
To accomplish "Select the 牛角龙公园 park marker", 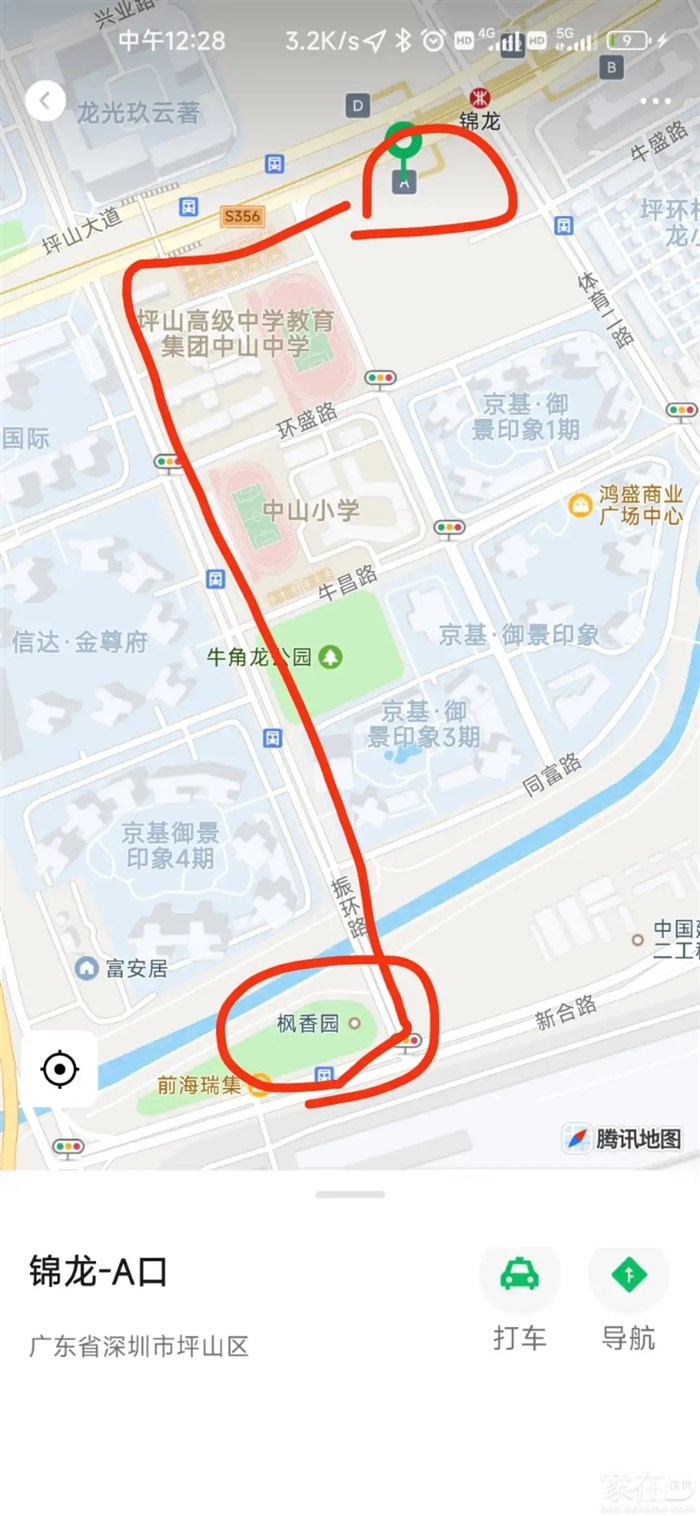I will pyautogui.click(x=330, y=657).
